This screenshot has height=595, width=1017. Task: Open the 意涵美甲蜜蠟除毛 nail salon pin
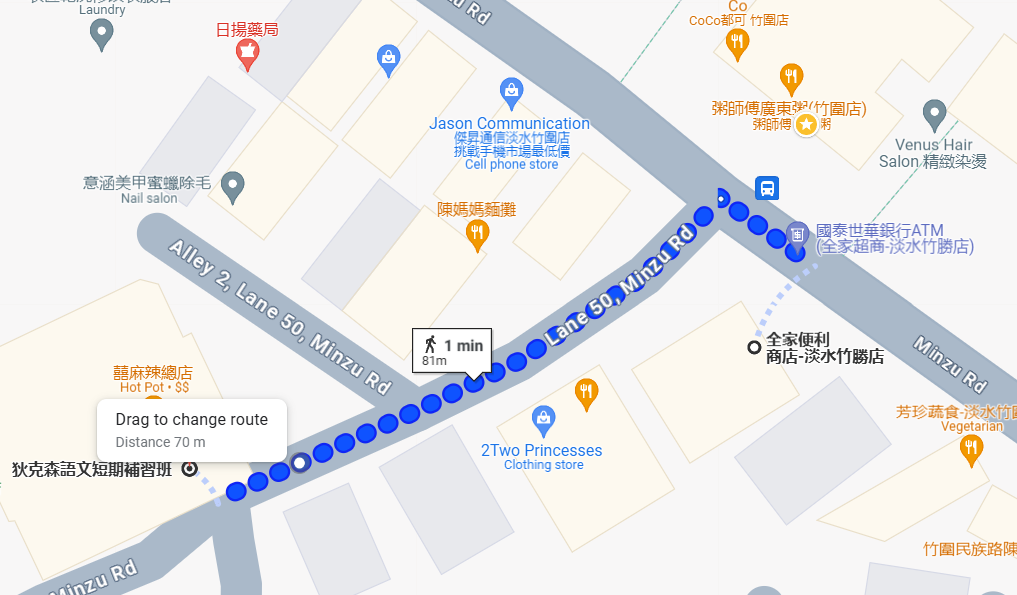coord(232,184)
